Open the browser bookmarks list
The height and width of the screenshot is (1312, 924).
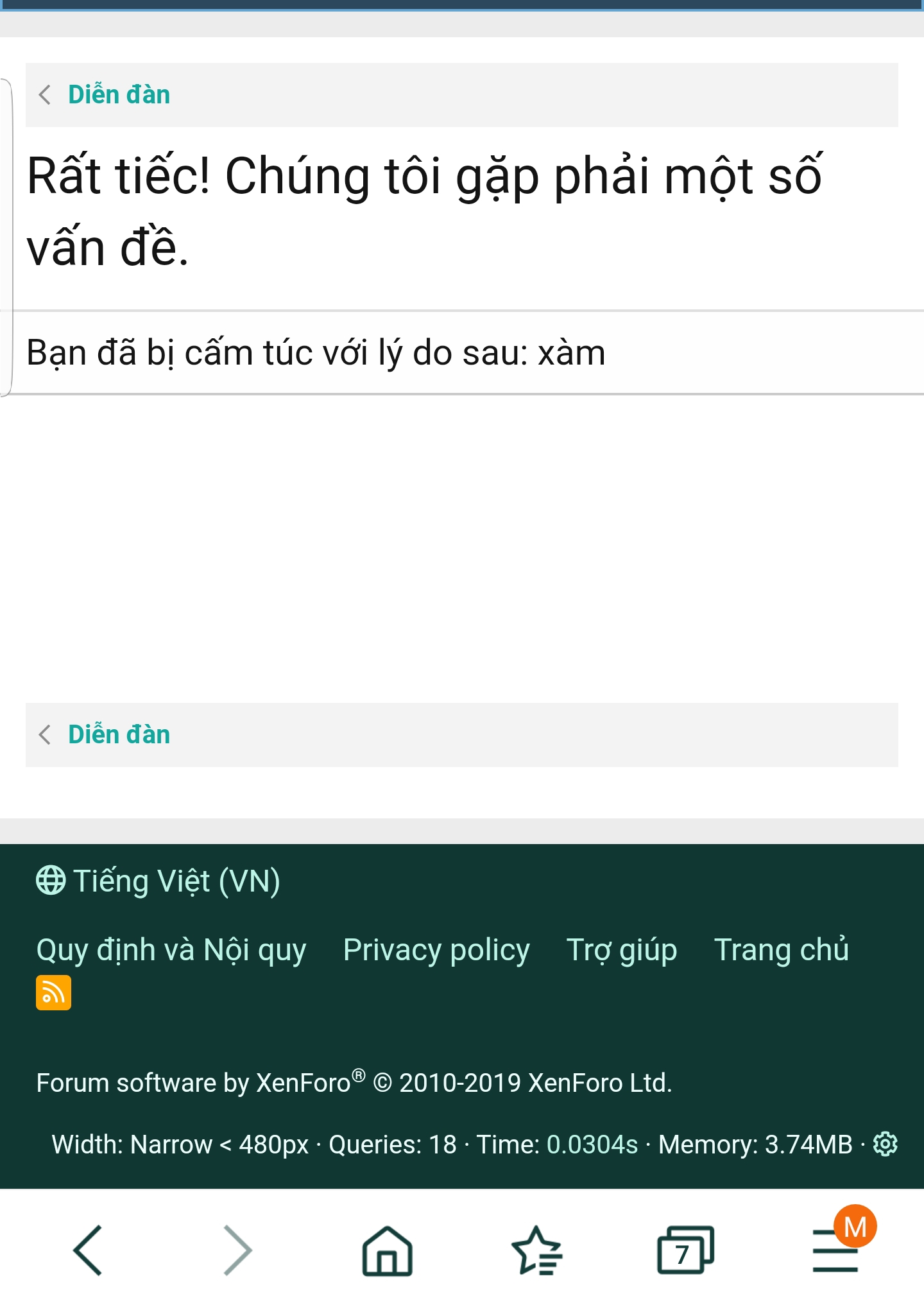(x=536, y=1250)
